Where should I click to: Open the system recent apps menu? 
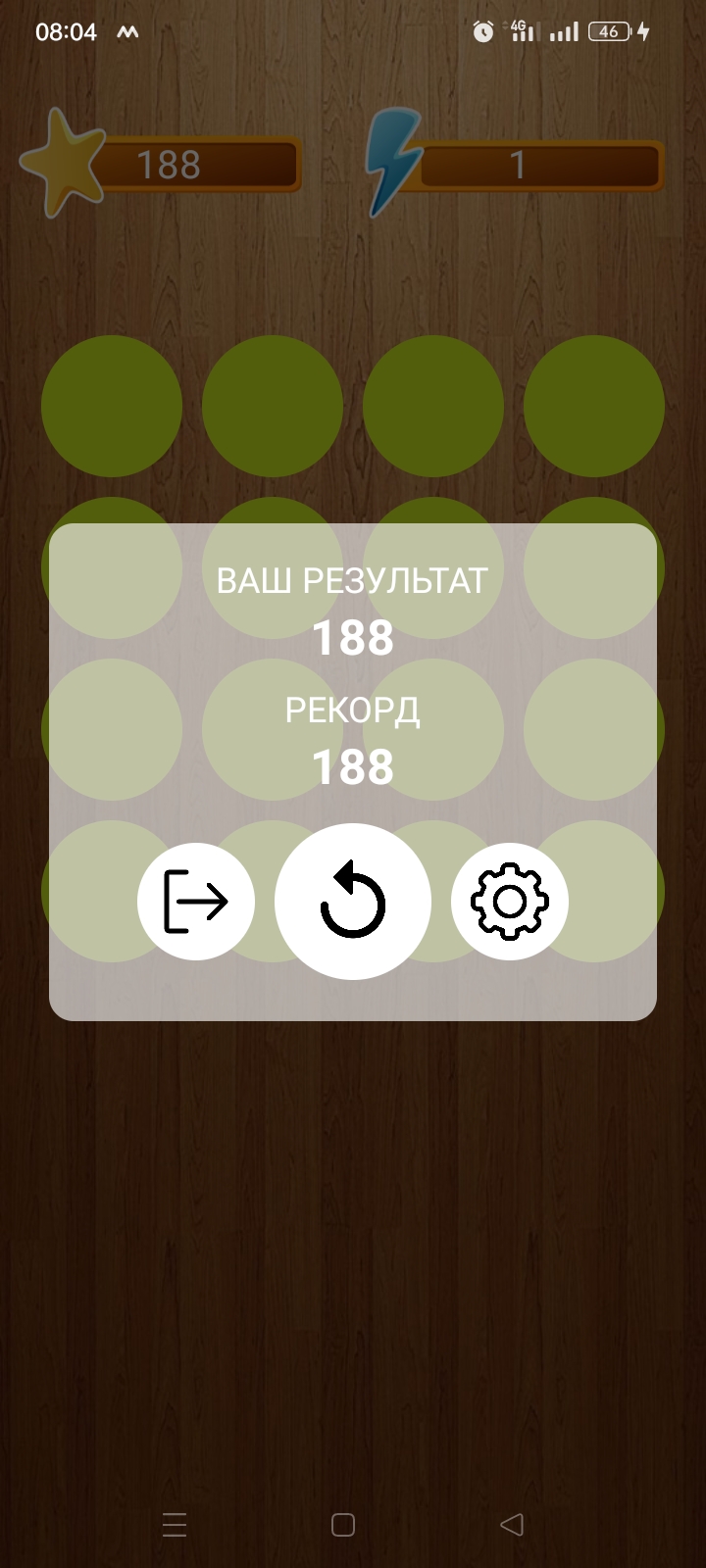(175, 1524)
